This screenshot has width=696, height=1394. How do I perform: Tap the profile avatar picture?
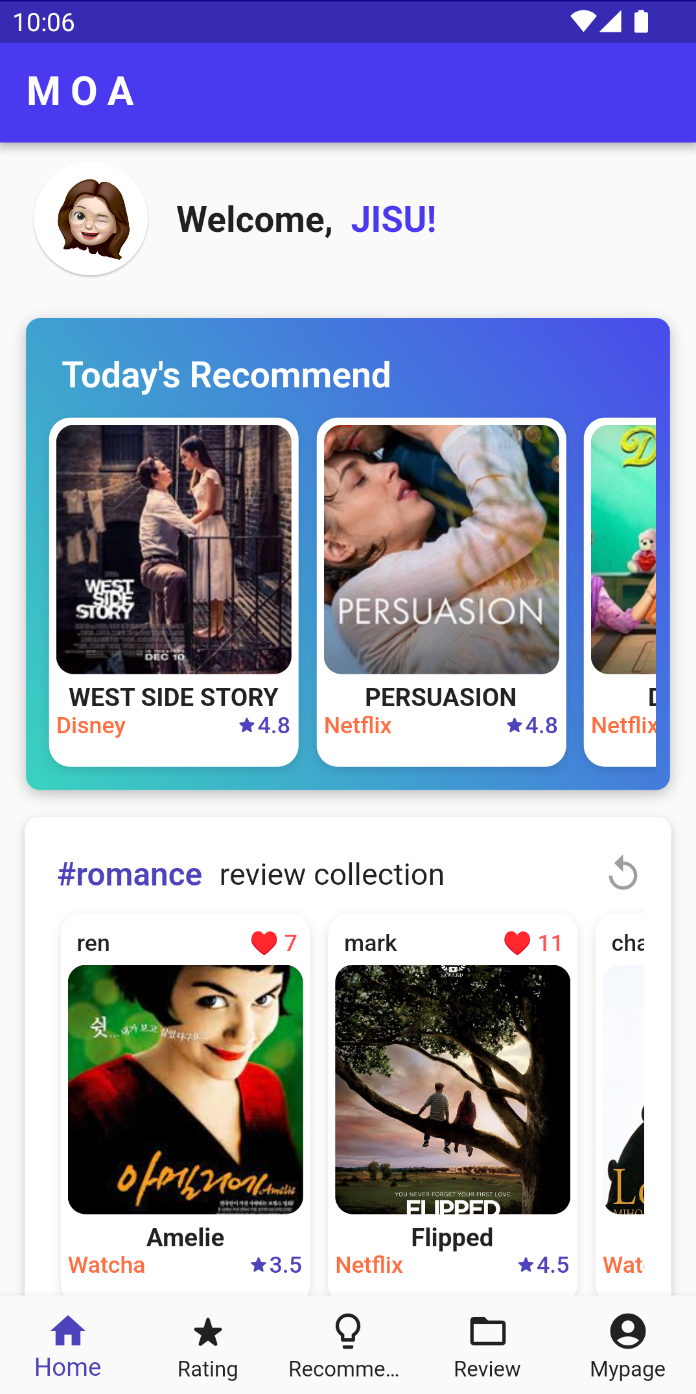91,219
